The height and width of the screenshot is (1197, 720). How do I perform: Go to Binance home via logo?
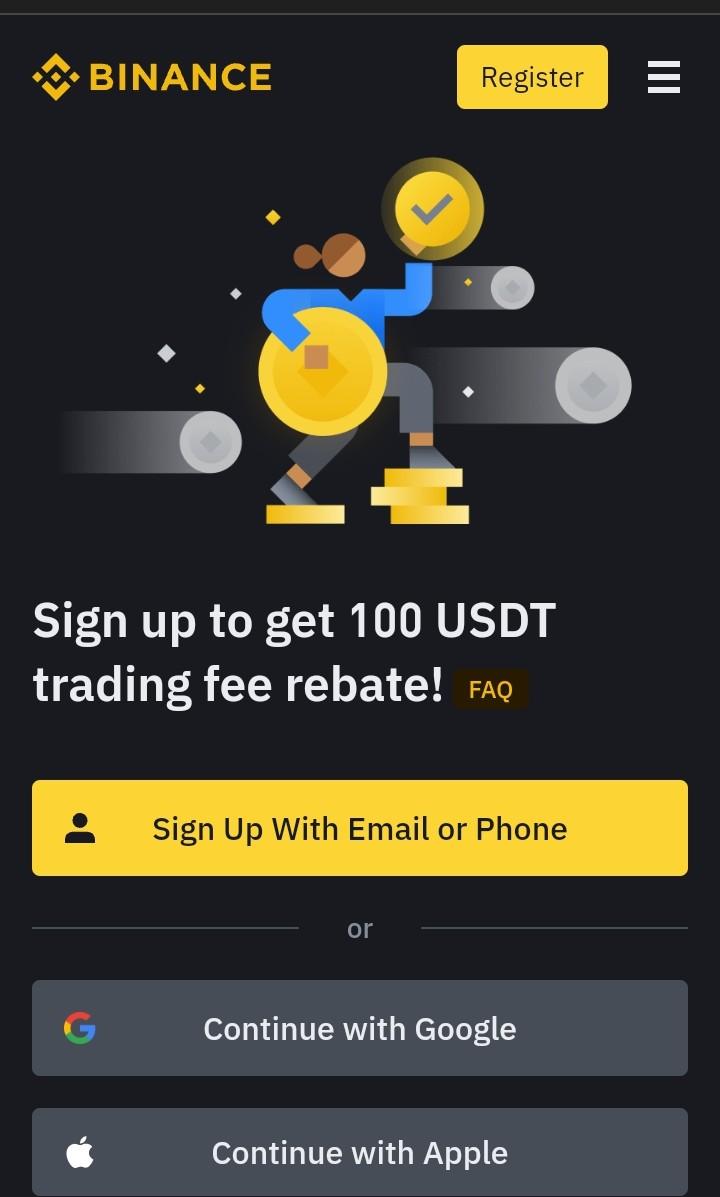tap(152, 77)
